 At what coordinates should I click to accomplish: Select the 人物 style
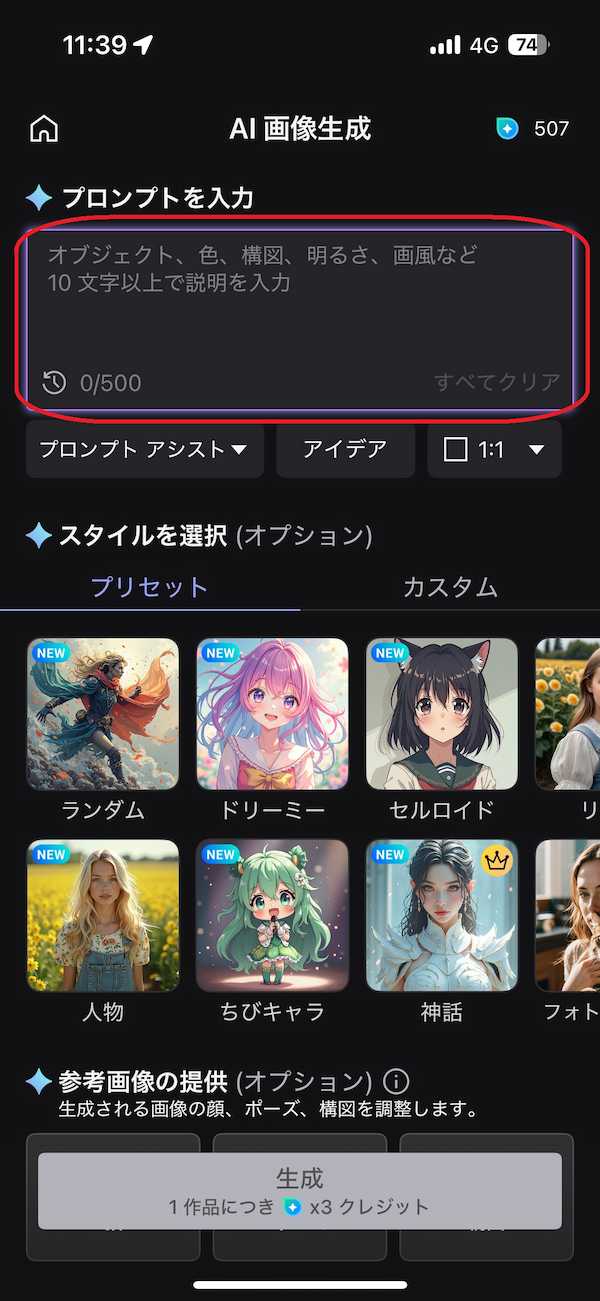click(102, 915)
